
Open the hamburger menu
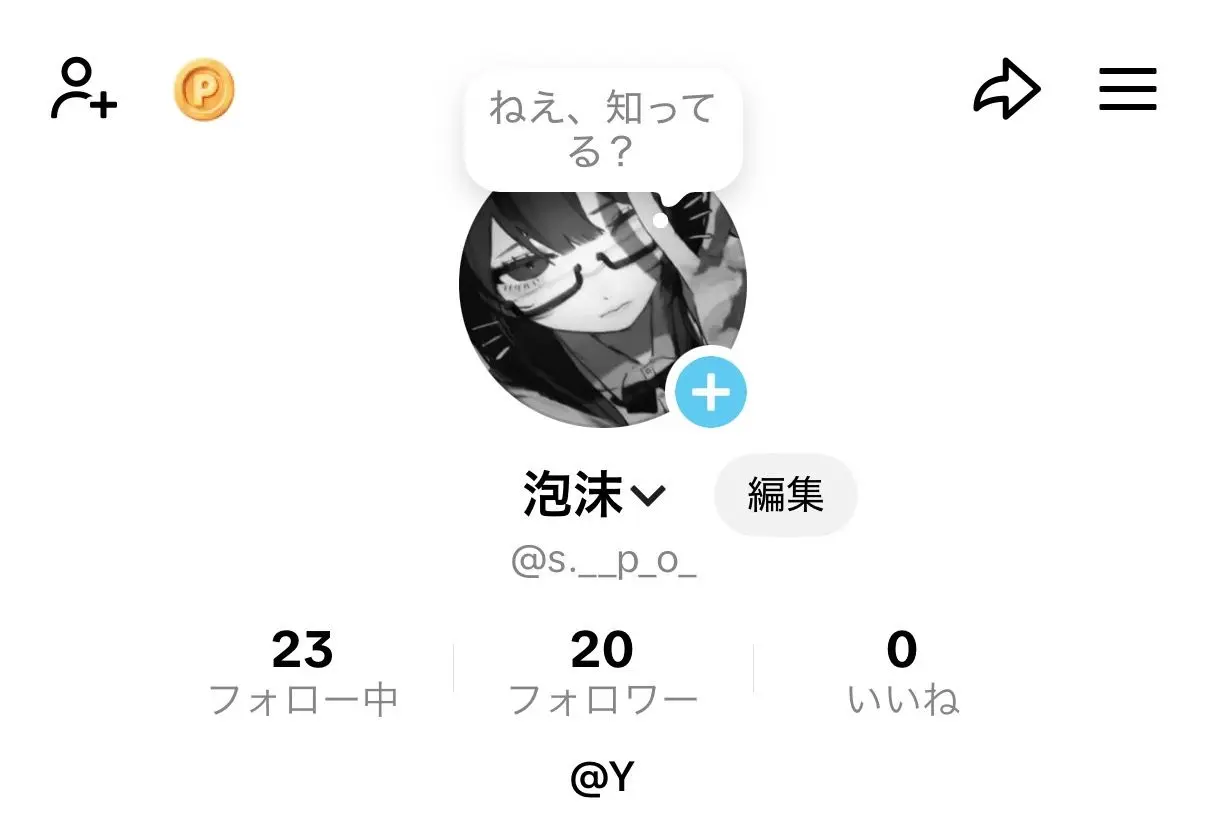pos(1128,90)
